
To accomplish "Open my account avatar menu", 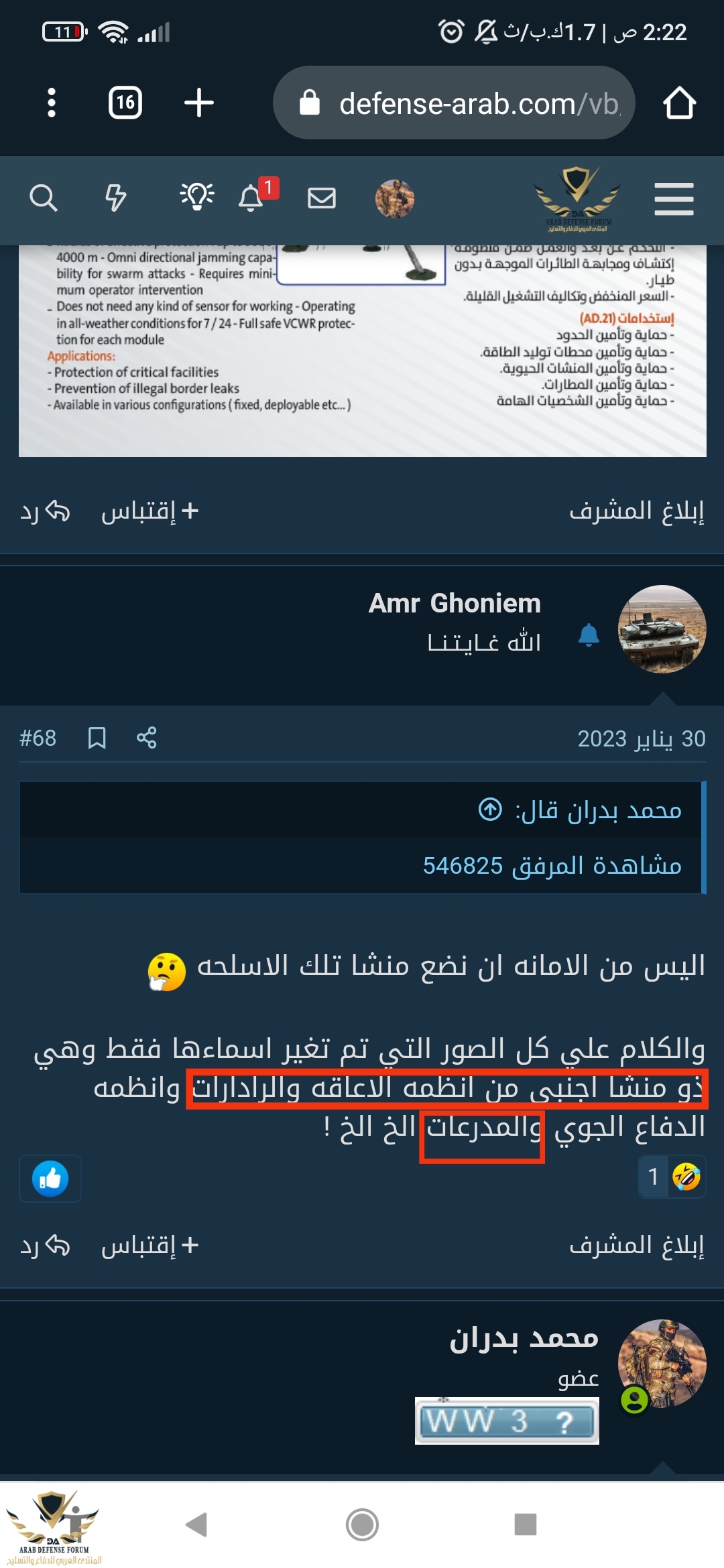I will point(394,199).
